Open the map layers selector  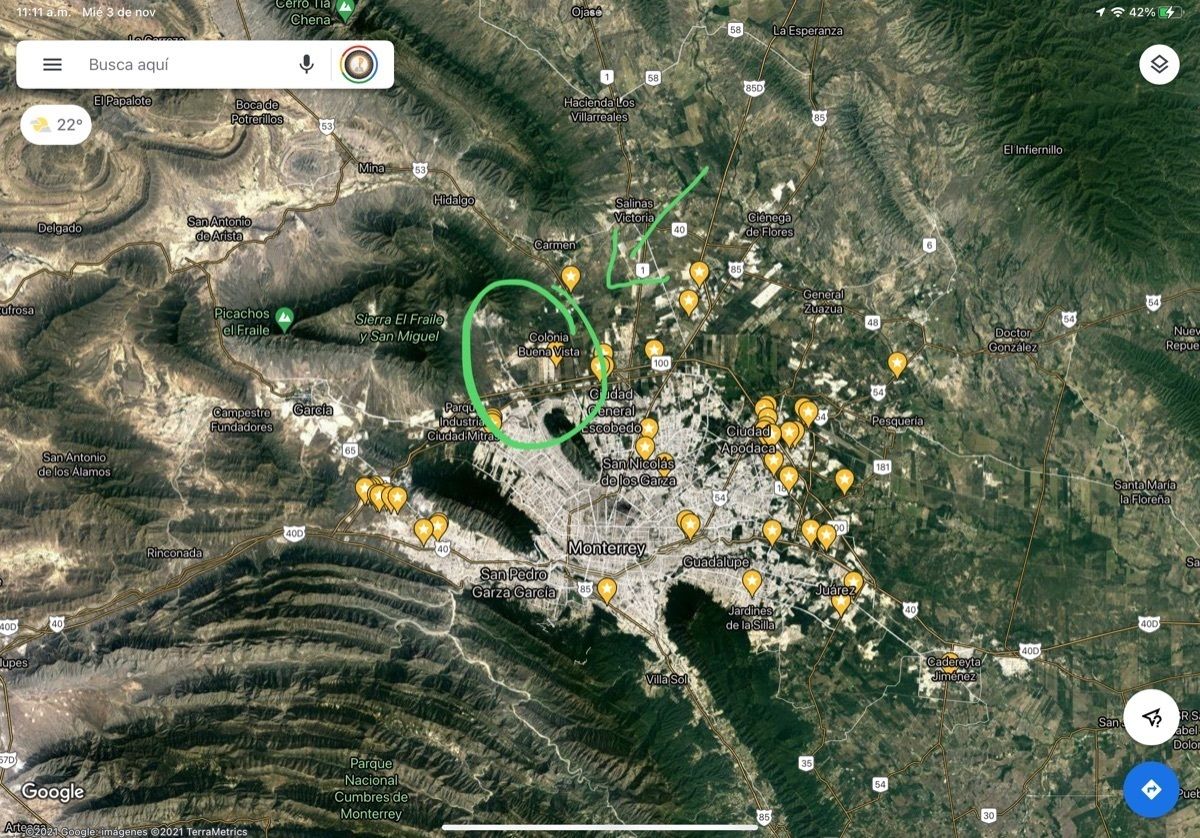[x=1158, y=65]
